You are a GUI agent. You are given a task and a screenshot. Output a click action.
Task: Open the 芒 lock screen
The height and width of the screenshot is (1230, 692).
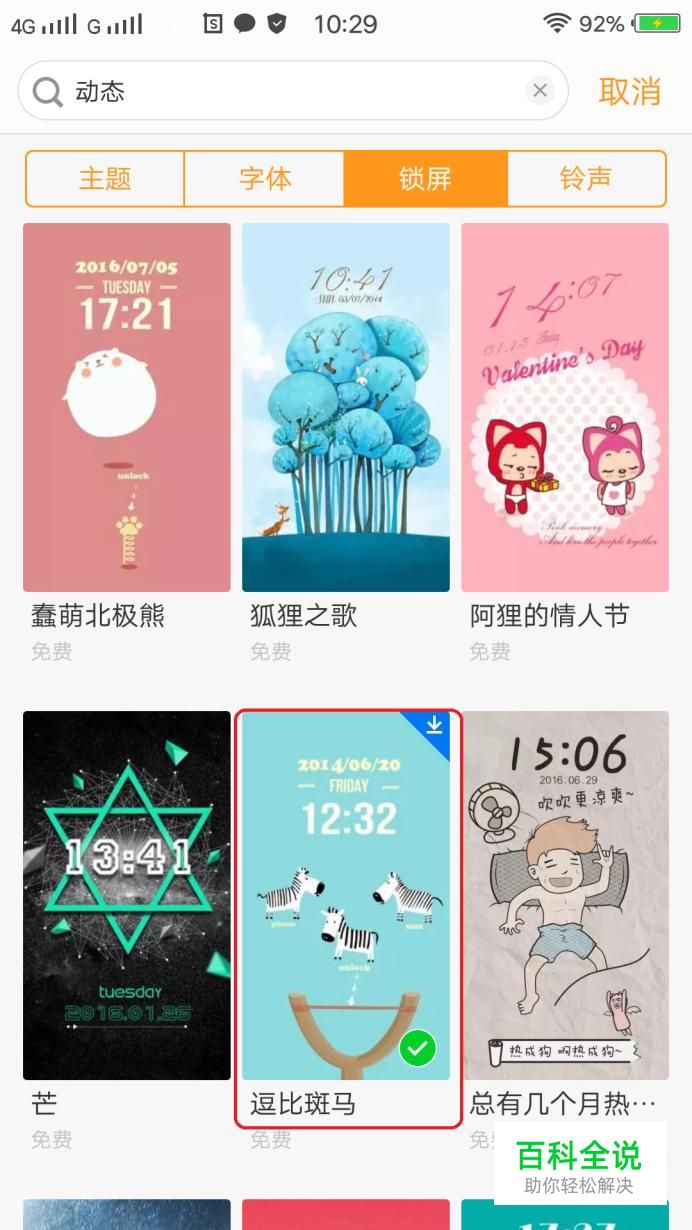(127, 895)
